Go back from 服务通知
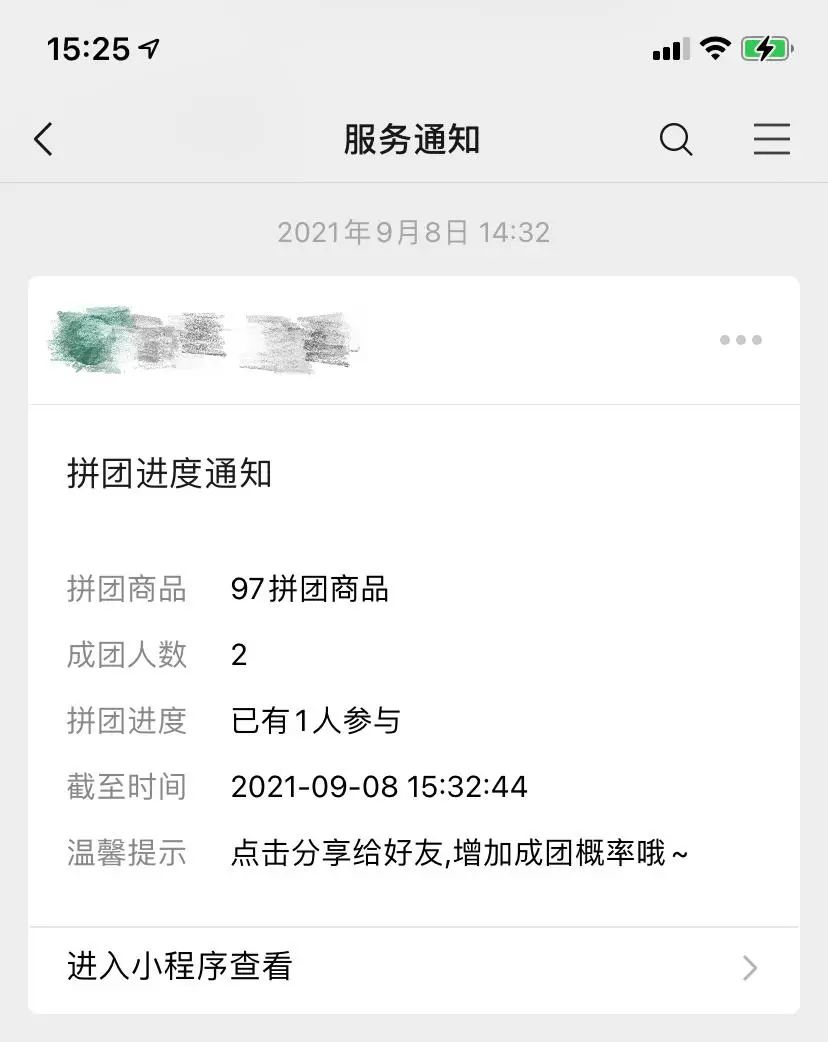Image resolution: width=828 pixels, height=1042 pixels. [x=43, y=139]
